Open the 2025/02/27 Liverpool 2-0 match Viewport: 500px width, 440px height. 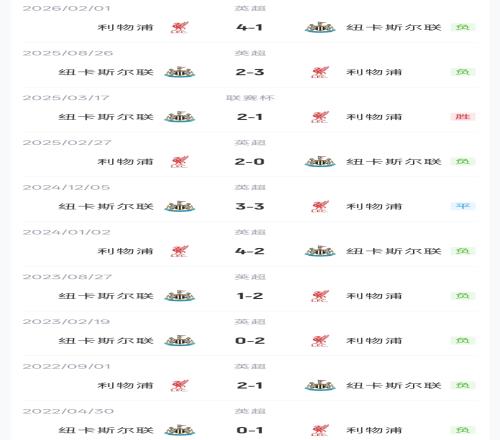point(250,154)
